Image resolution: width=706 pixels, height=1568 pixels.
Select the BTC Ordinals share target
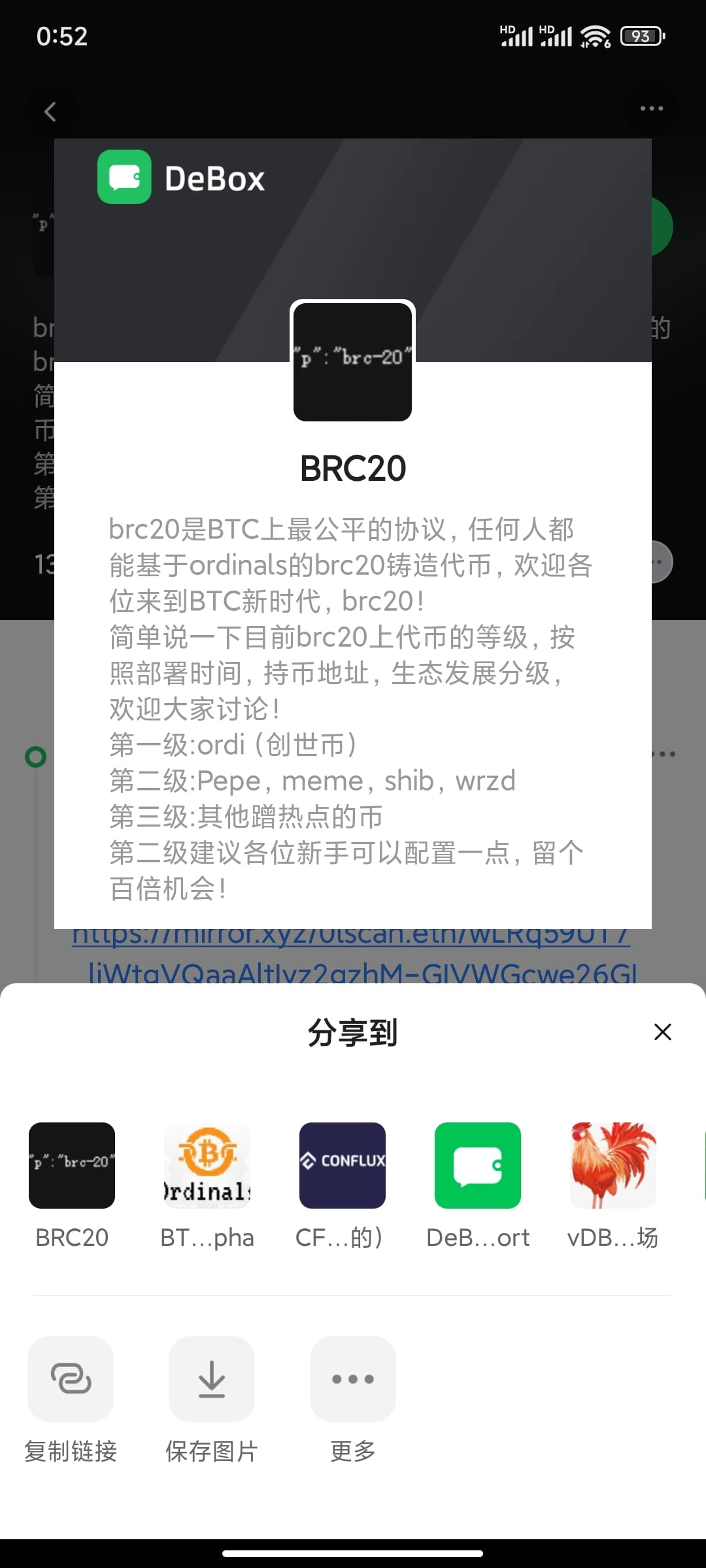tap(207, 1166)
